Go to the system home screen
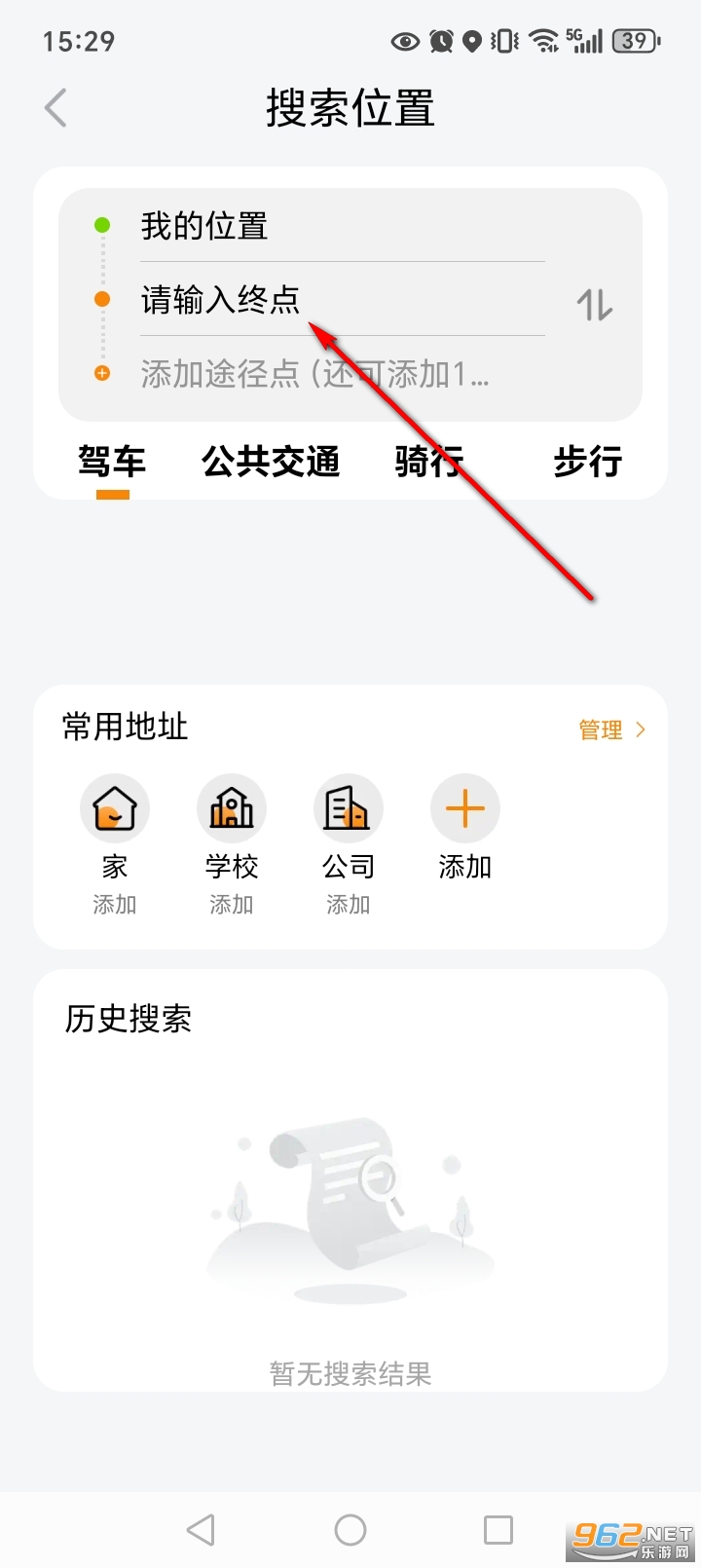This screenshot has height=1568, width=701. 350,1530
